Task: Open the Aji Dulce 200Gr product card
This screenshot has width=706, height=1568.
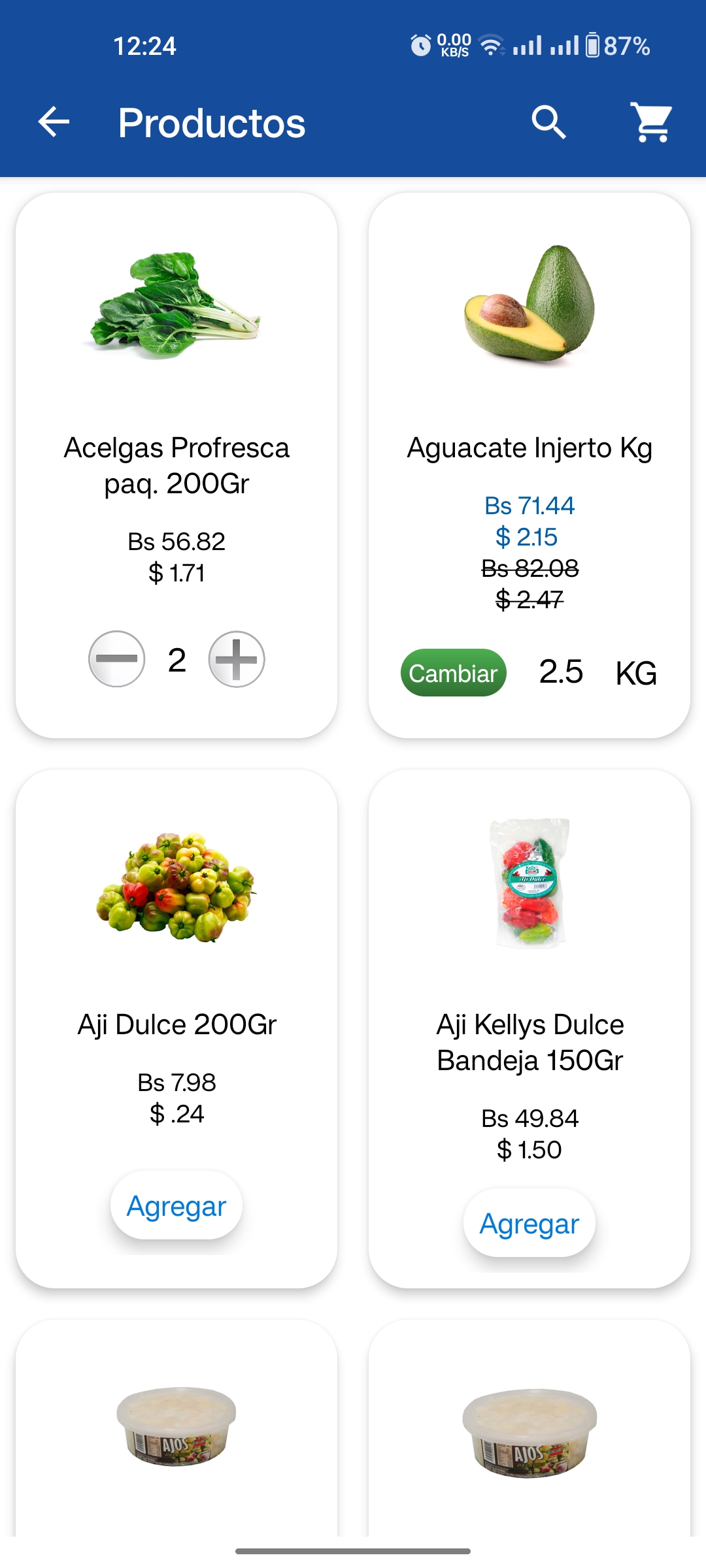Action: 176,889
